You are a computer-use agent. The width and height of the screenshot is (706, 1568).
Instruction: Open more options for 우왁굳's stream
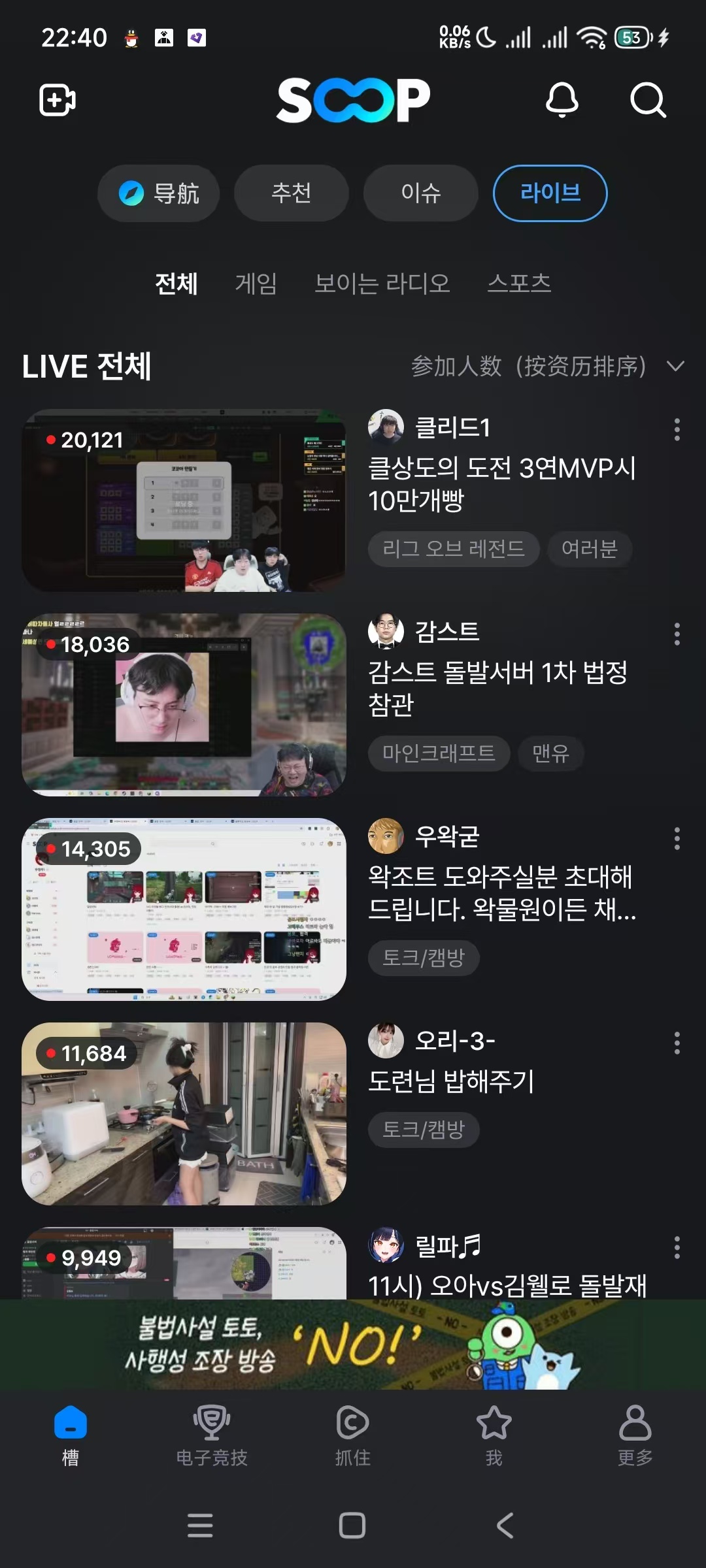coord(677,839)
